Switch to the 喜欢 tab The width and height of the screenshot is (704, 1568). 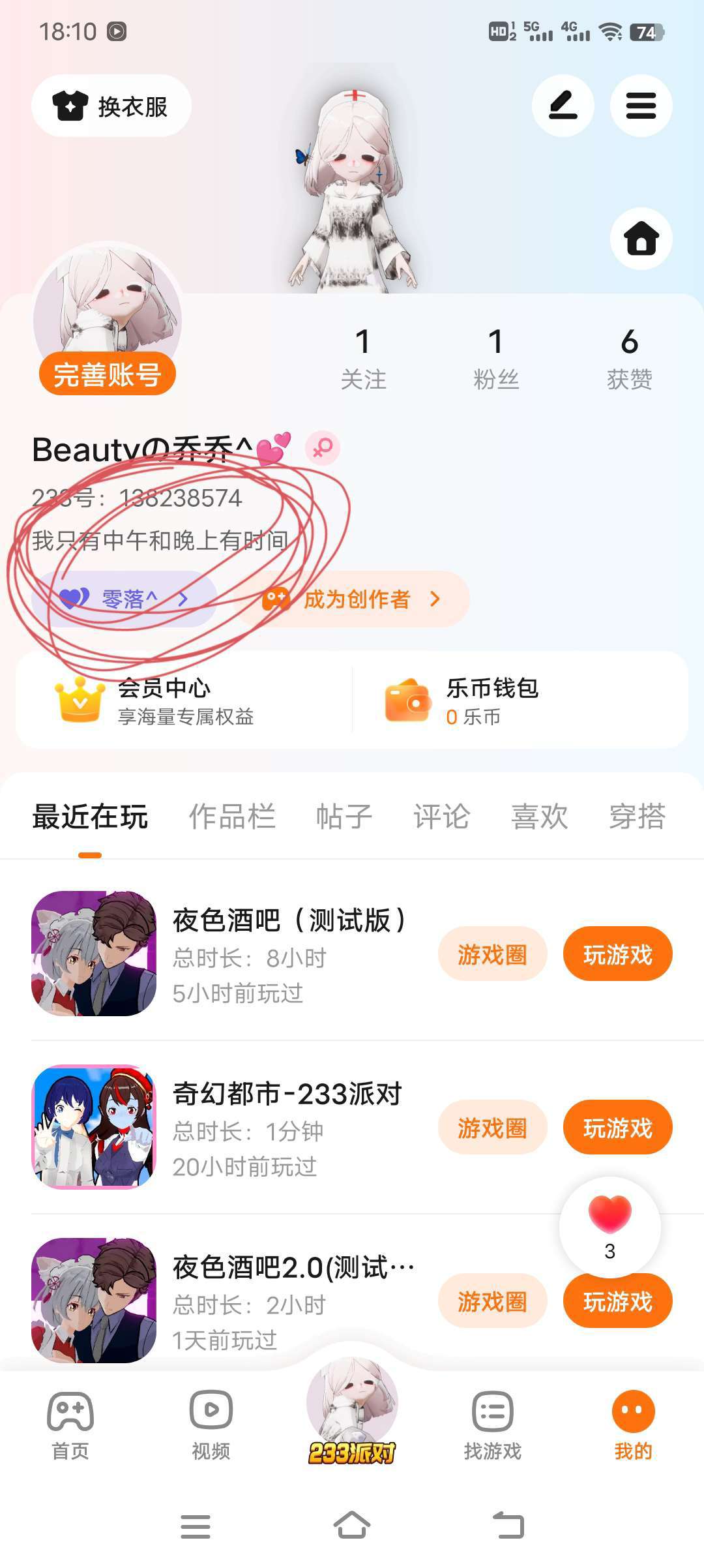(540, 817)
